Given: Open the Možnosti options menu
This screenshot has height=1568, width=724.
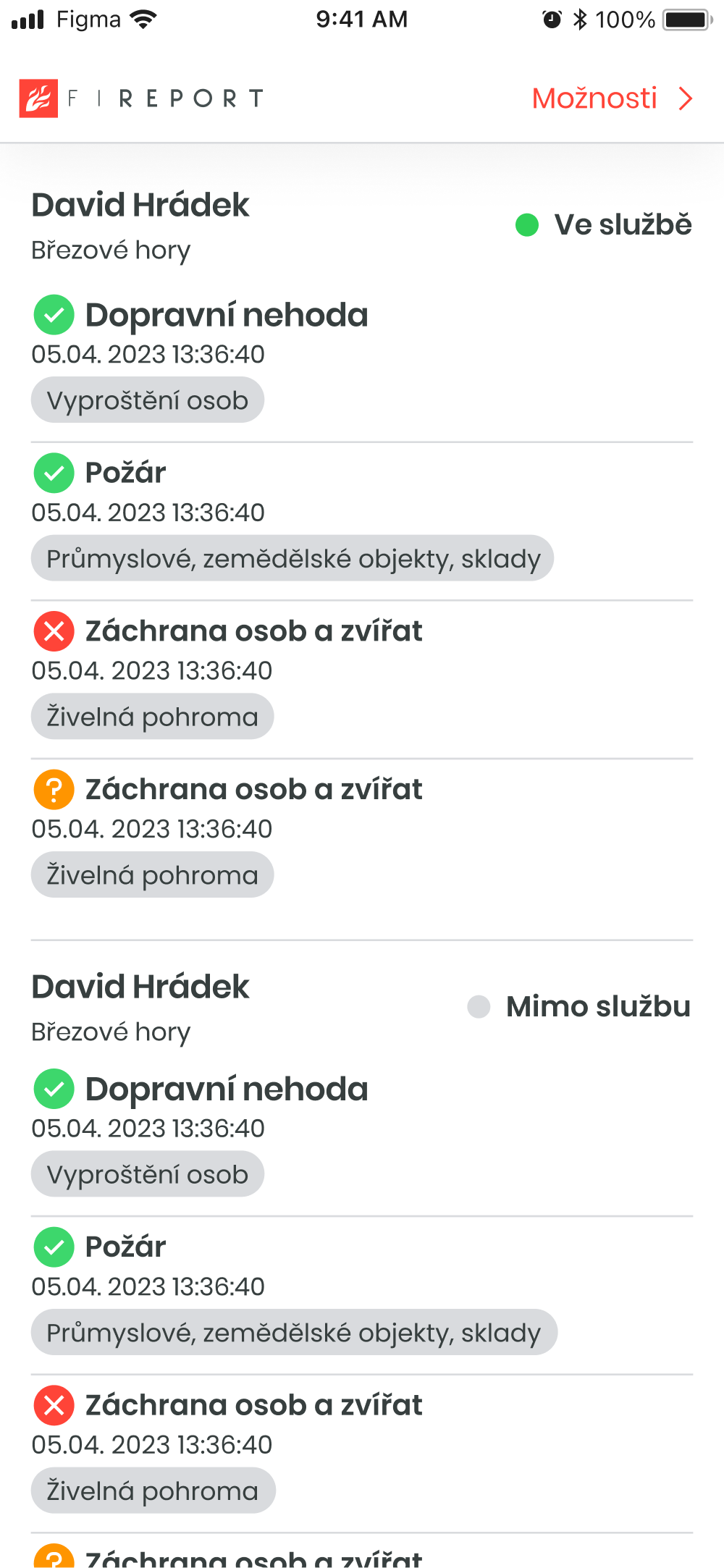Looking at the screenshot, I should coord(612,98).
